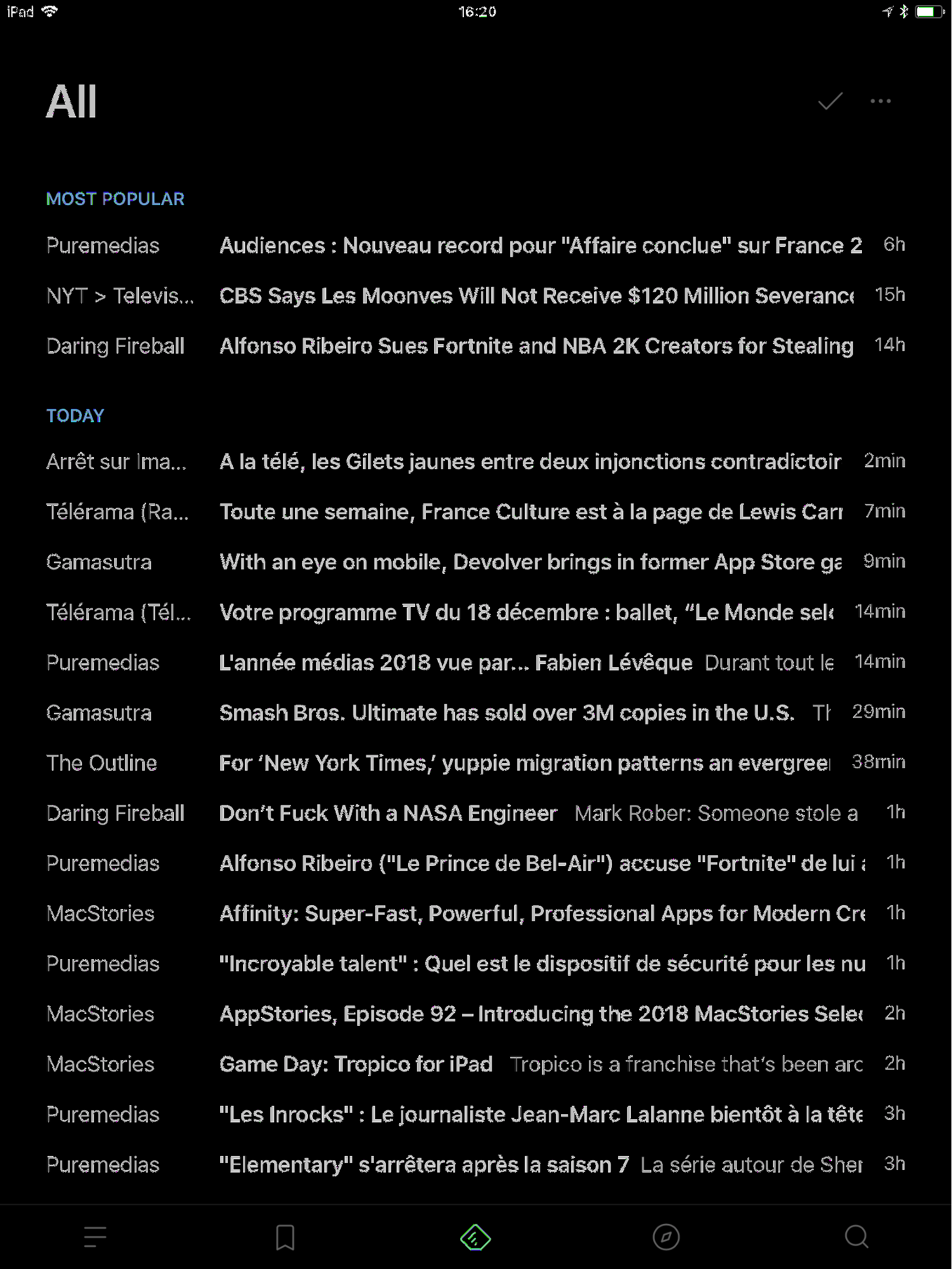The image size is (952, 1269).
Task: View programme TV du 18 décembre
Action: pos(526,612)
